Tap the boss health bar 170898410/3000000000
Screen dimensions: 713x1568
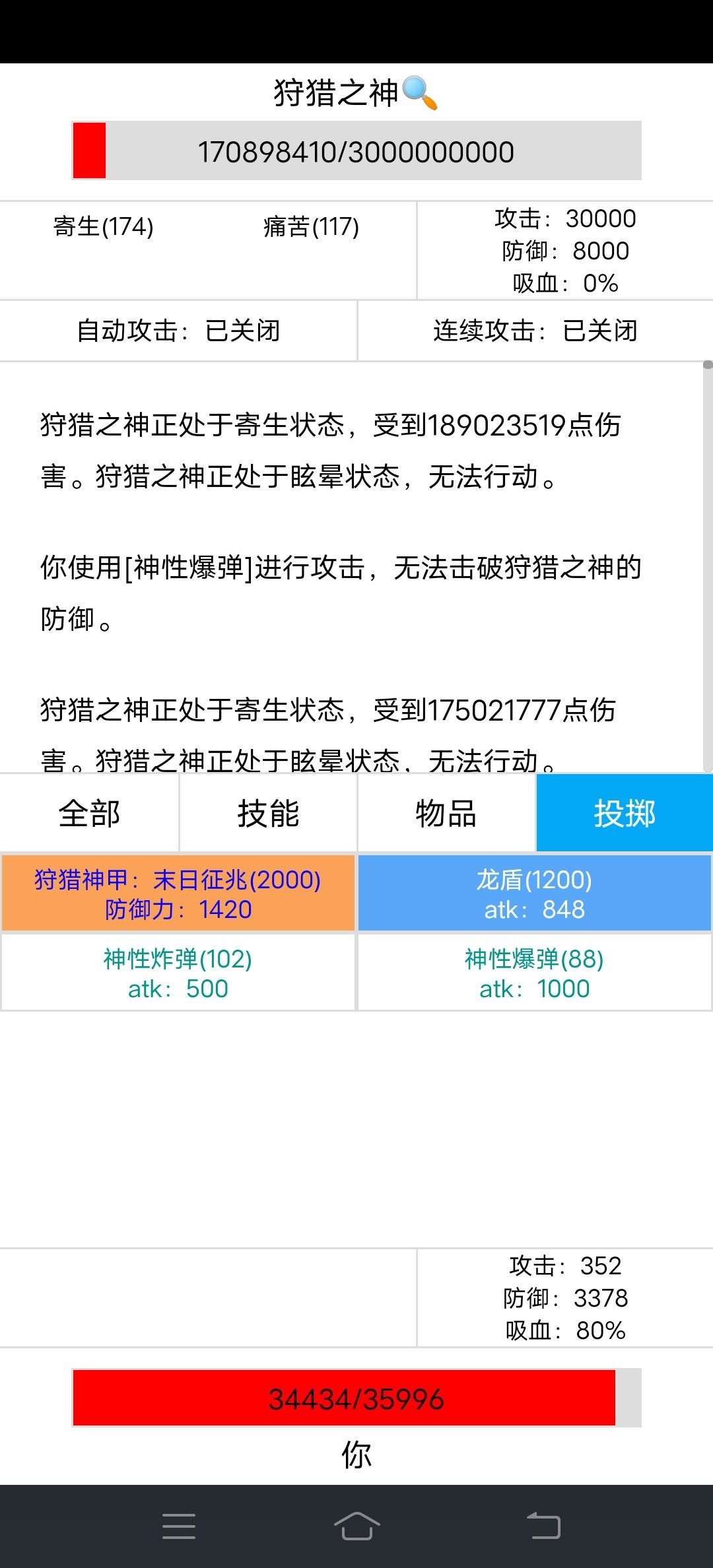[356, 150]
